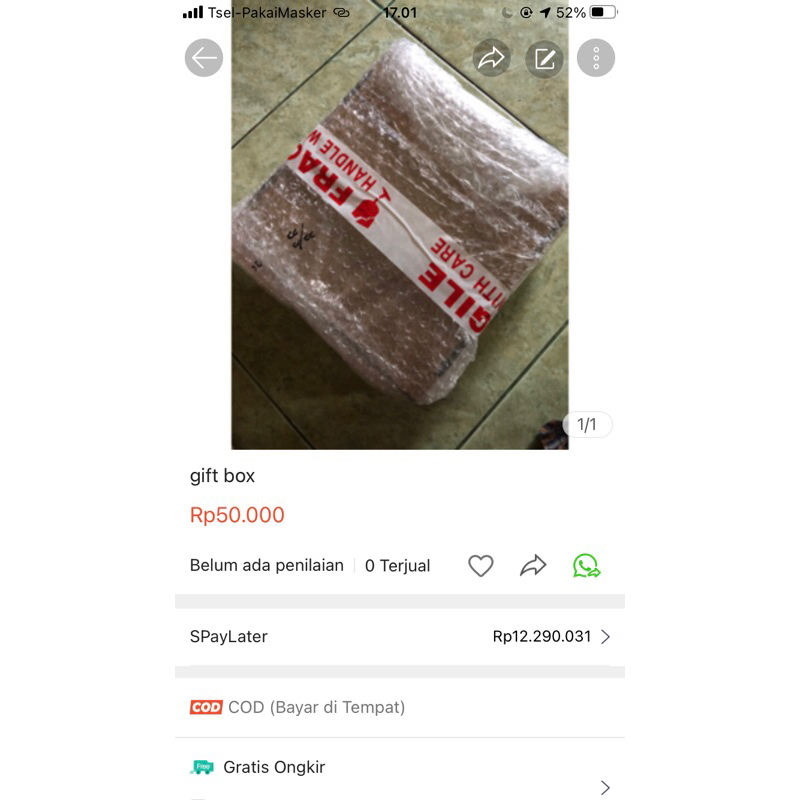Share the product via WhatsApp
Image resolution: width=800 pixels, height=800 pixels.
pyautogui.click(x=586, y=566)
